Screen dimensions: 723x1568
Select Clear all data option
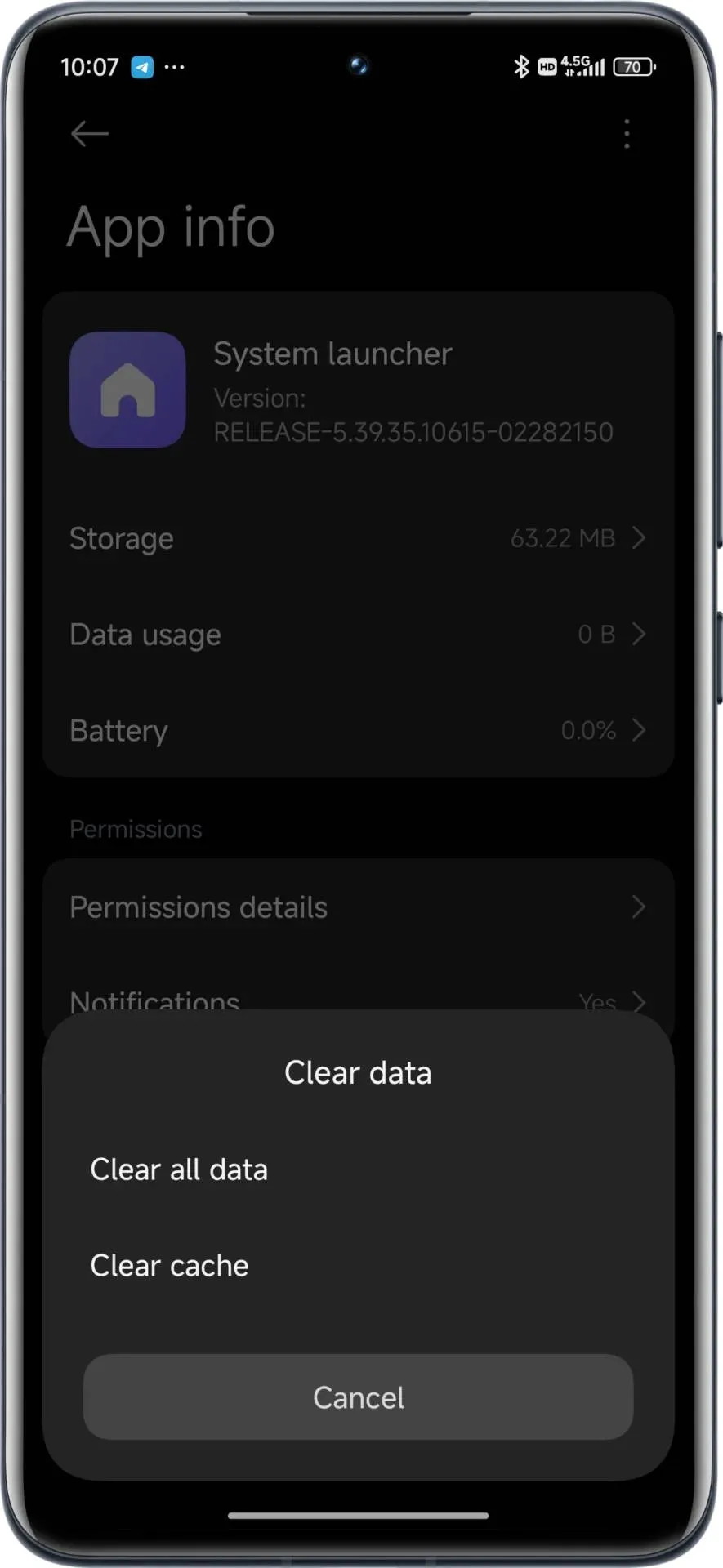click(179, 1169)
